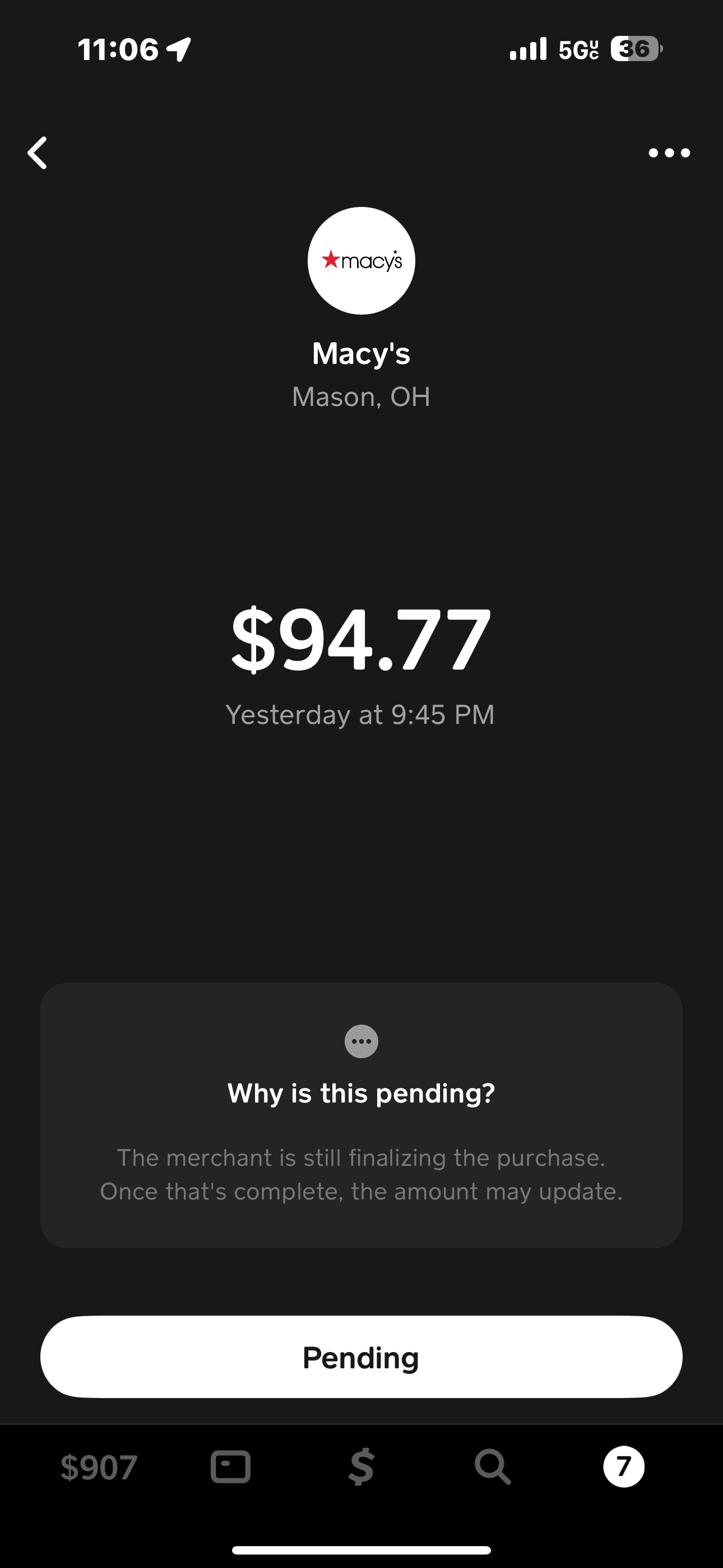
Task: Switch to the Cash Card tab
Action: [x=230, y=1467]
